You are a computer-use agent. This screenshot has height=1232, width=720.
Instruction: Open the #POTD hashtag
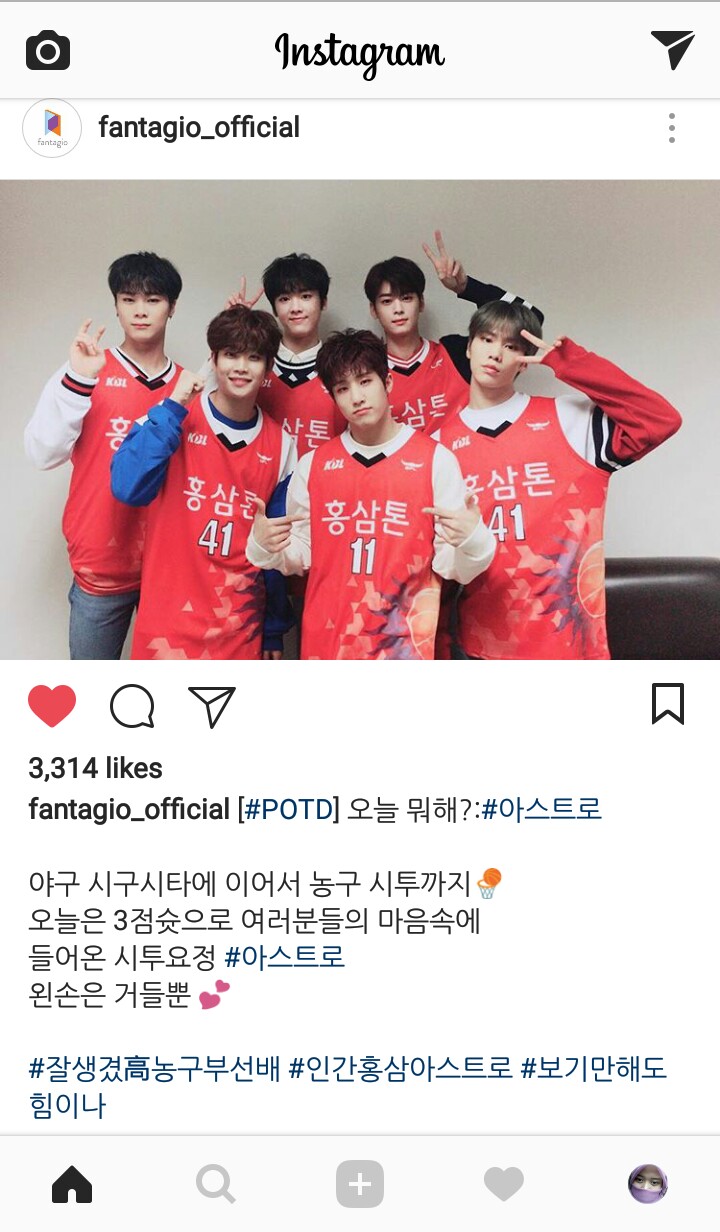[x=292, y=809]
